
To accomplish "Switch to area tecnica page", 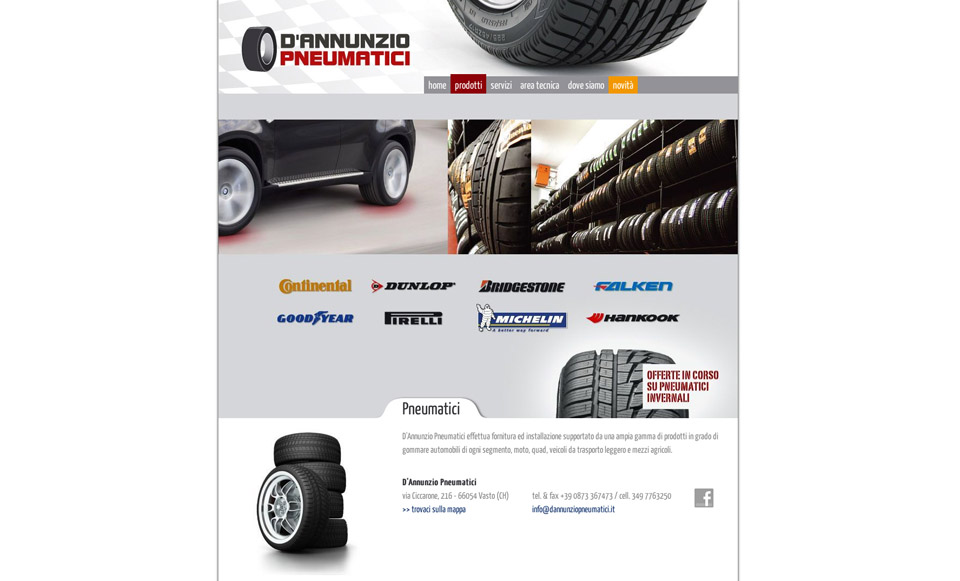I will tap(539, 85).
